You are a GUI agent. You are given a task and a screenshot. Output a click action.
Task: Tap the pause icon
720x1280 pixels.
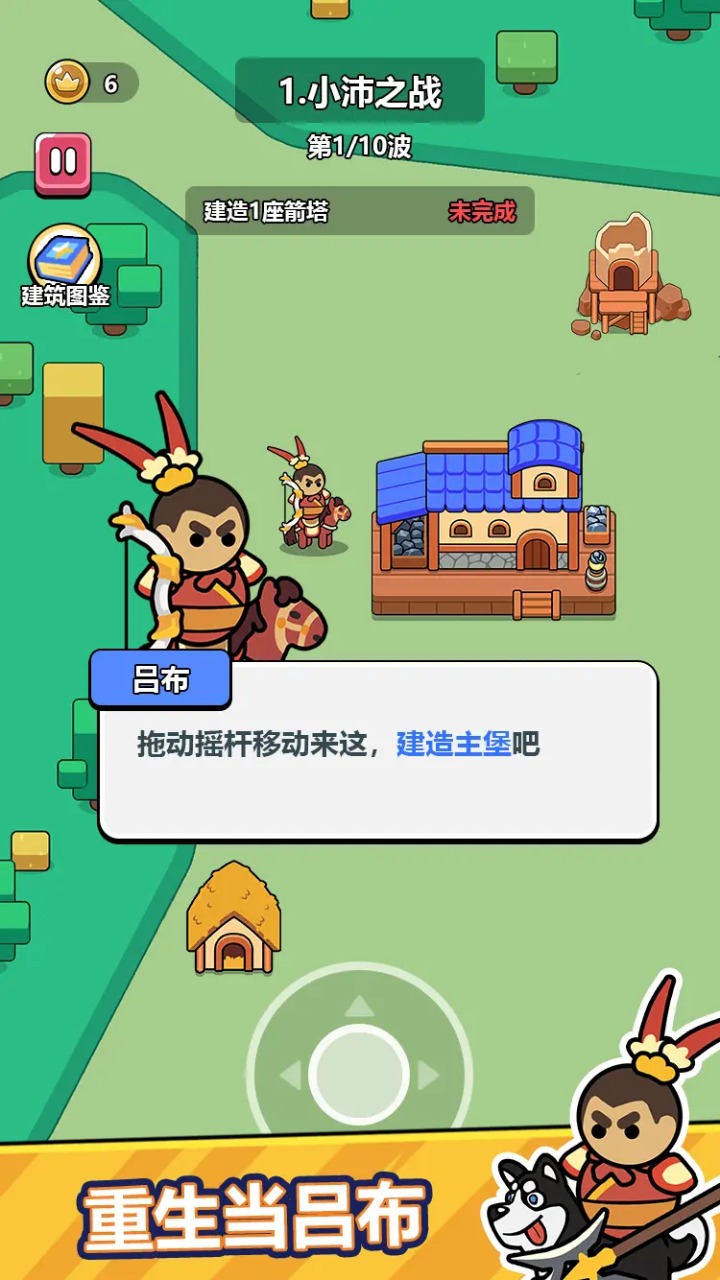point(62,160)
